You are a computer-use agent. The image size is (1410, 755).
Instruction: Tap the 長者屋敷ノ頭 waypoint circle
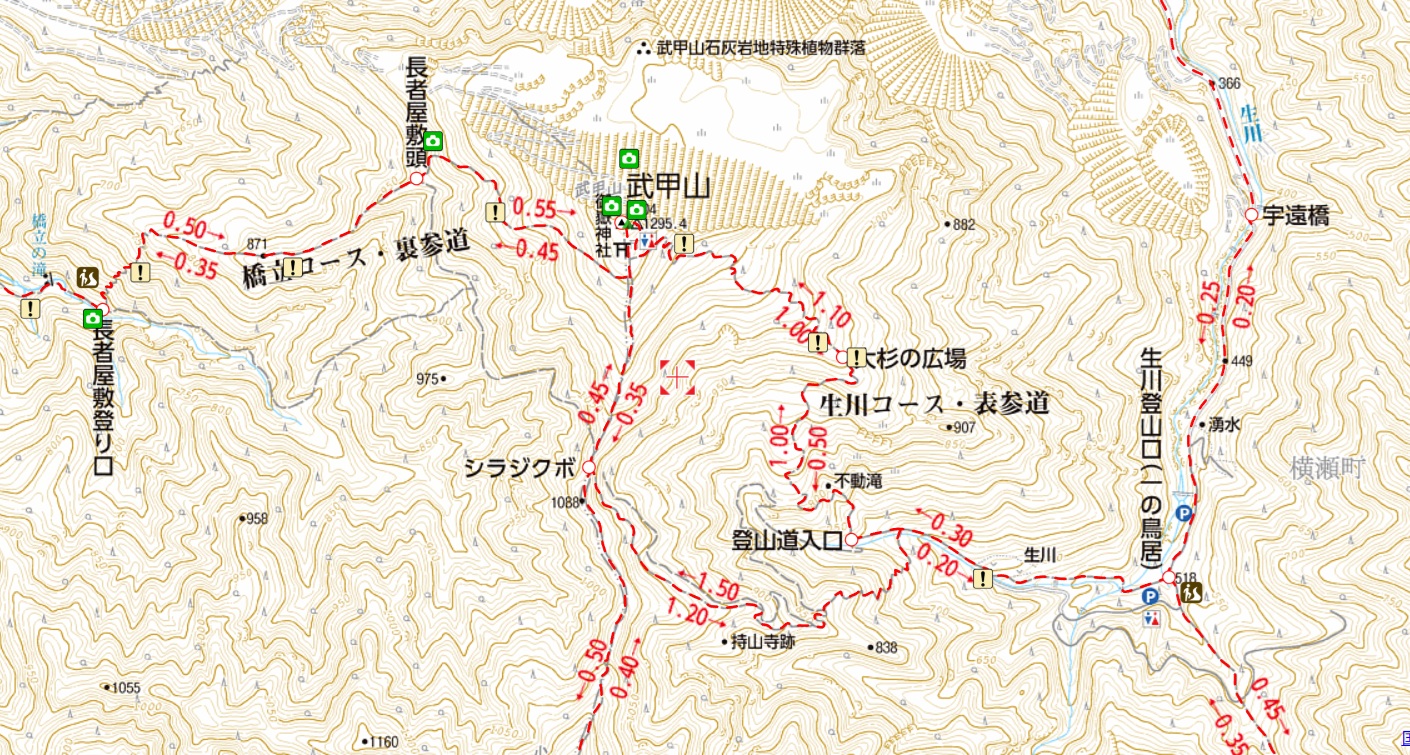(416, 178)
